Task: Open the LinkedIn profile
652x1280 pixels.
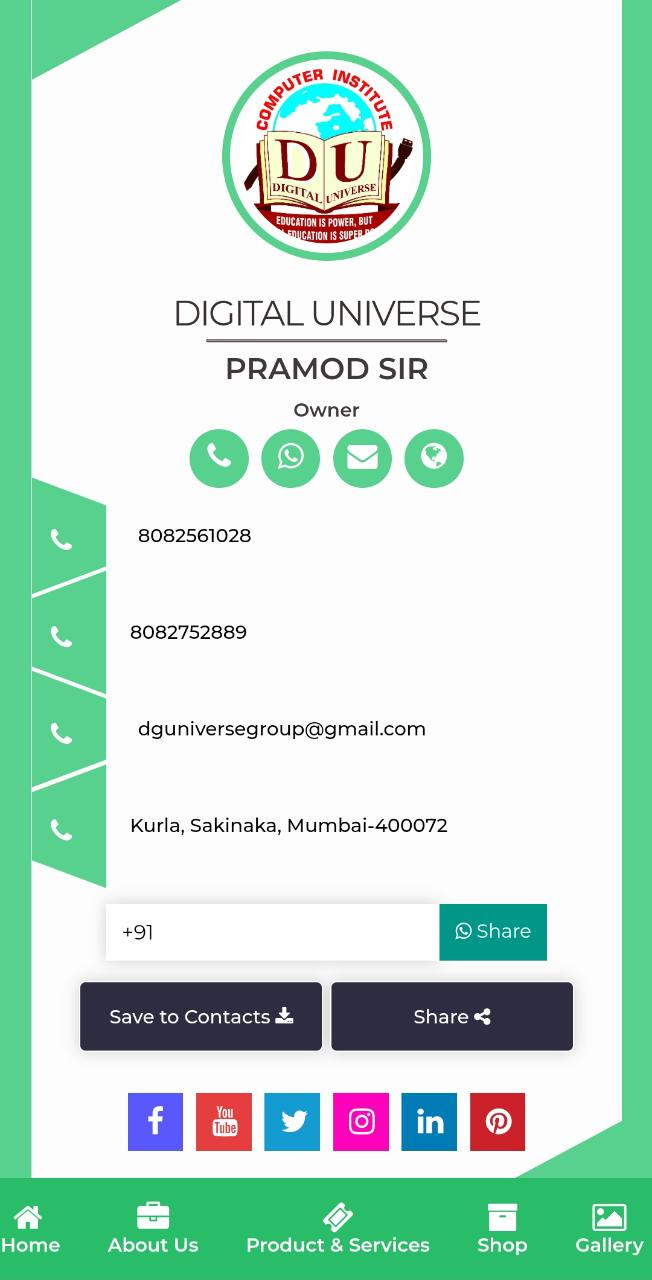Action: (x=429, y=1122)
